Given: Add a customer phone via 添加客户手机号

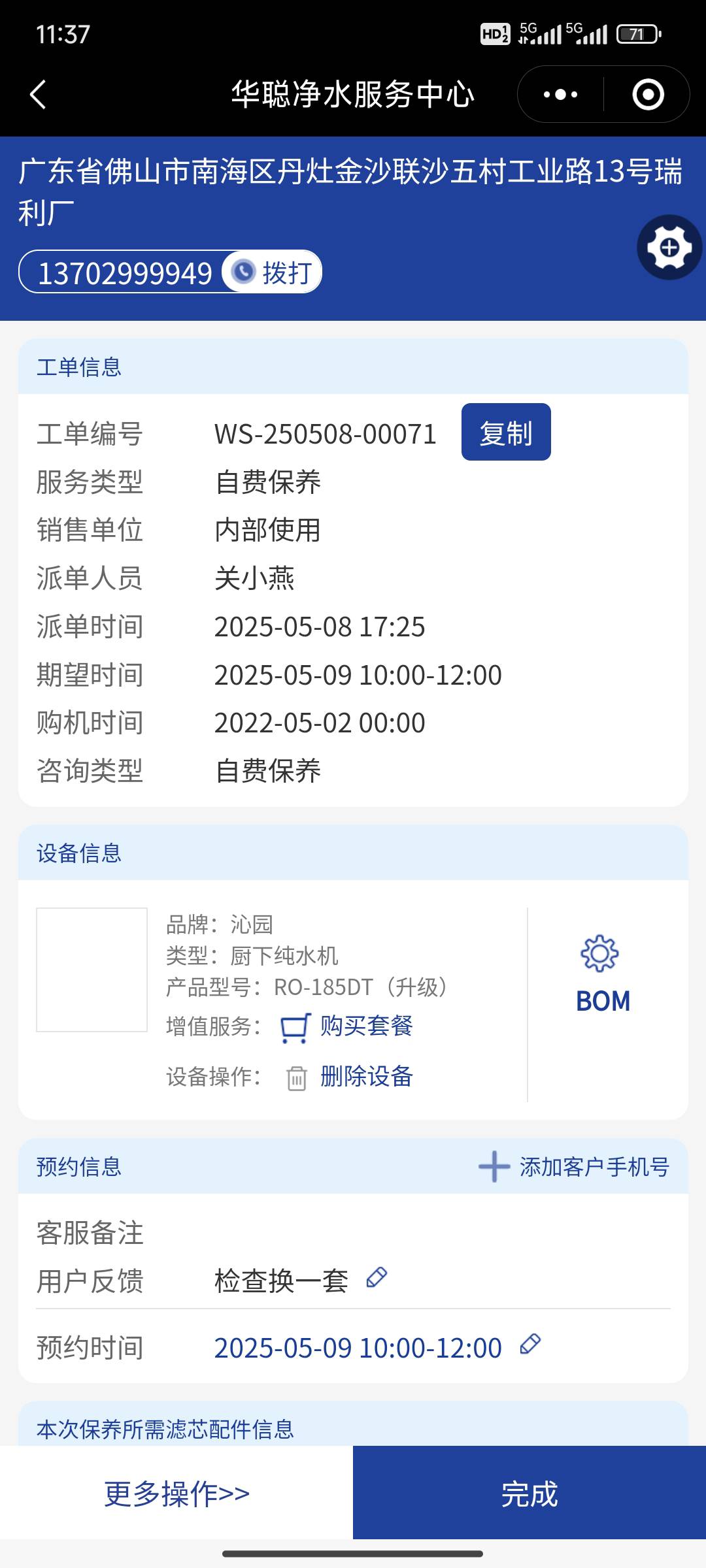Looking at the screenshot, I should click(x=575, y=1167).
